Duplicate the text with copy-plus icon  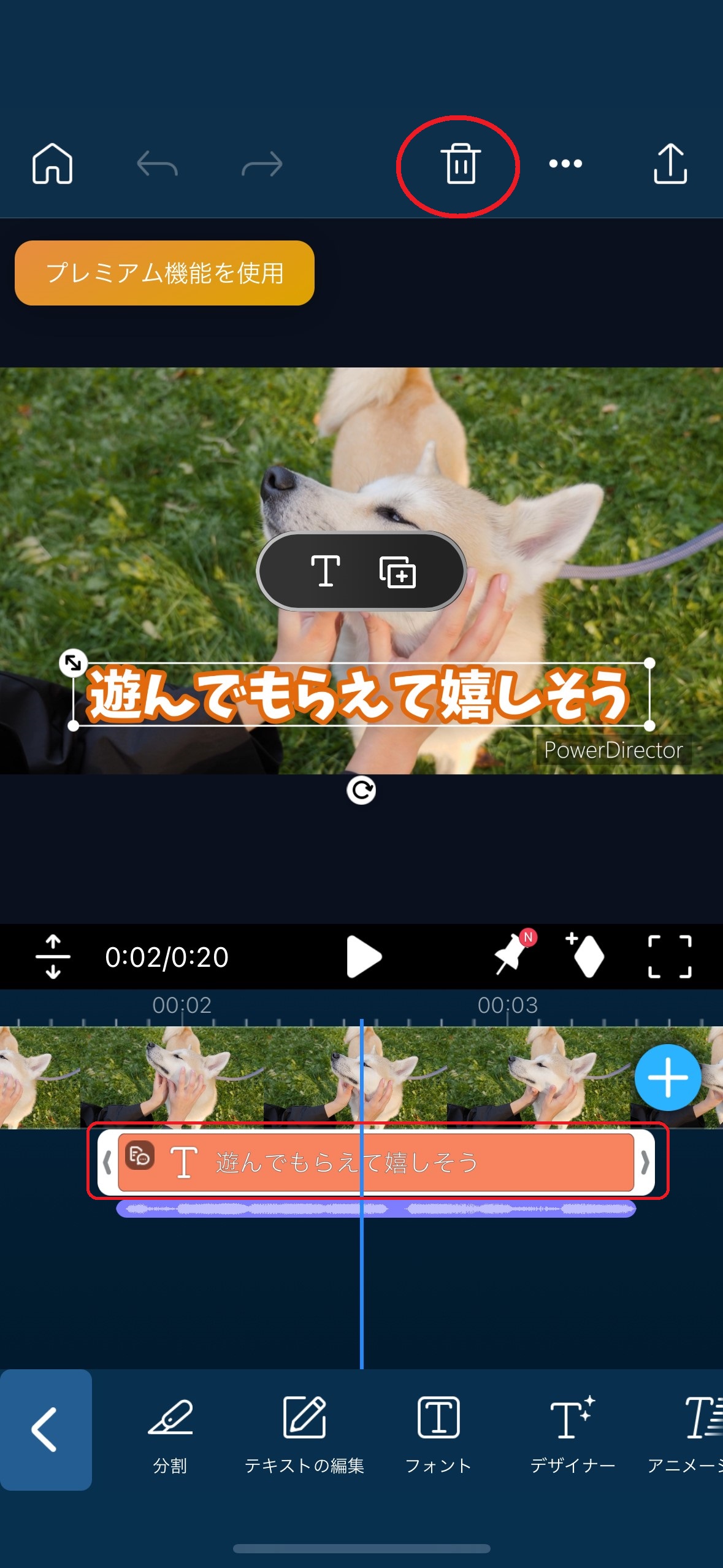(397, 572)
